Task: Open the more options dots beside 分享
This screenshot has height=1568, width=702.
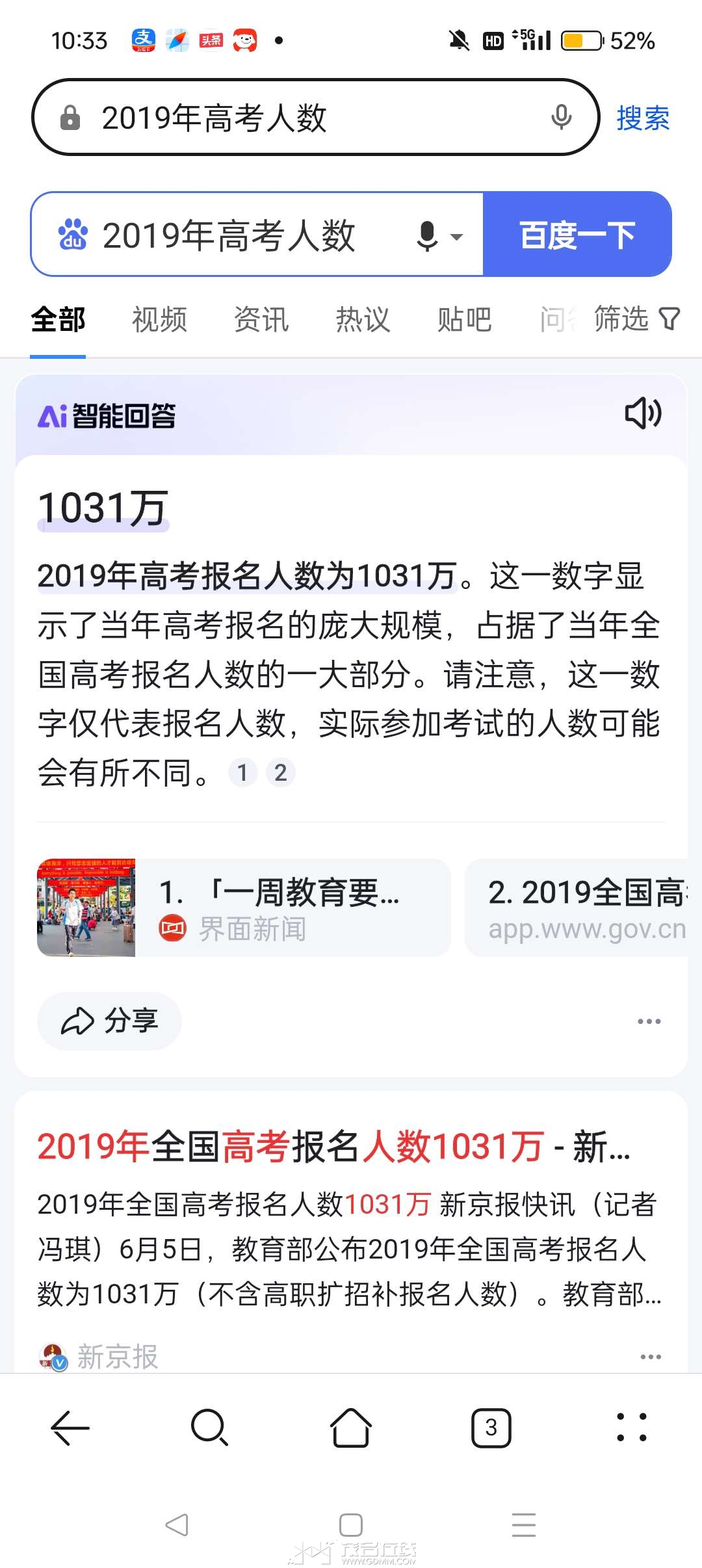Action: 649,1021
